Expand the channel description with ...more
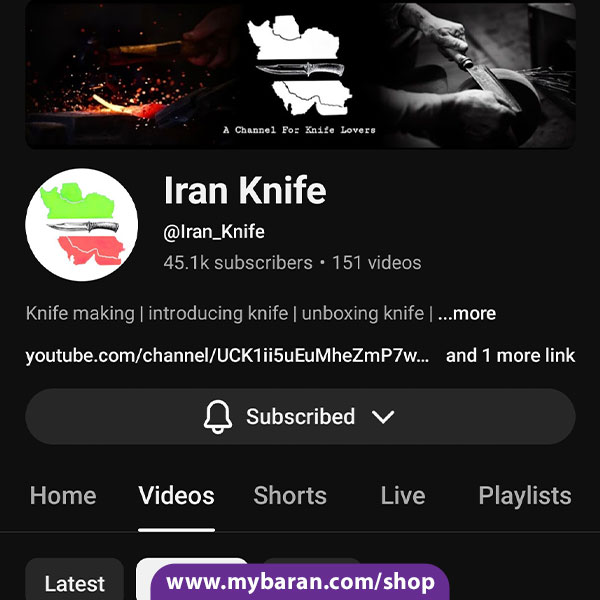This screenshot has height=600, width=600. point(467,314)
